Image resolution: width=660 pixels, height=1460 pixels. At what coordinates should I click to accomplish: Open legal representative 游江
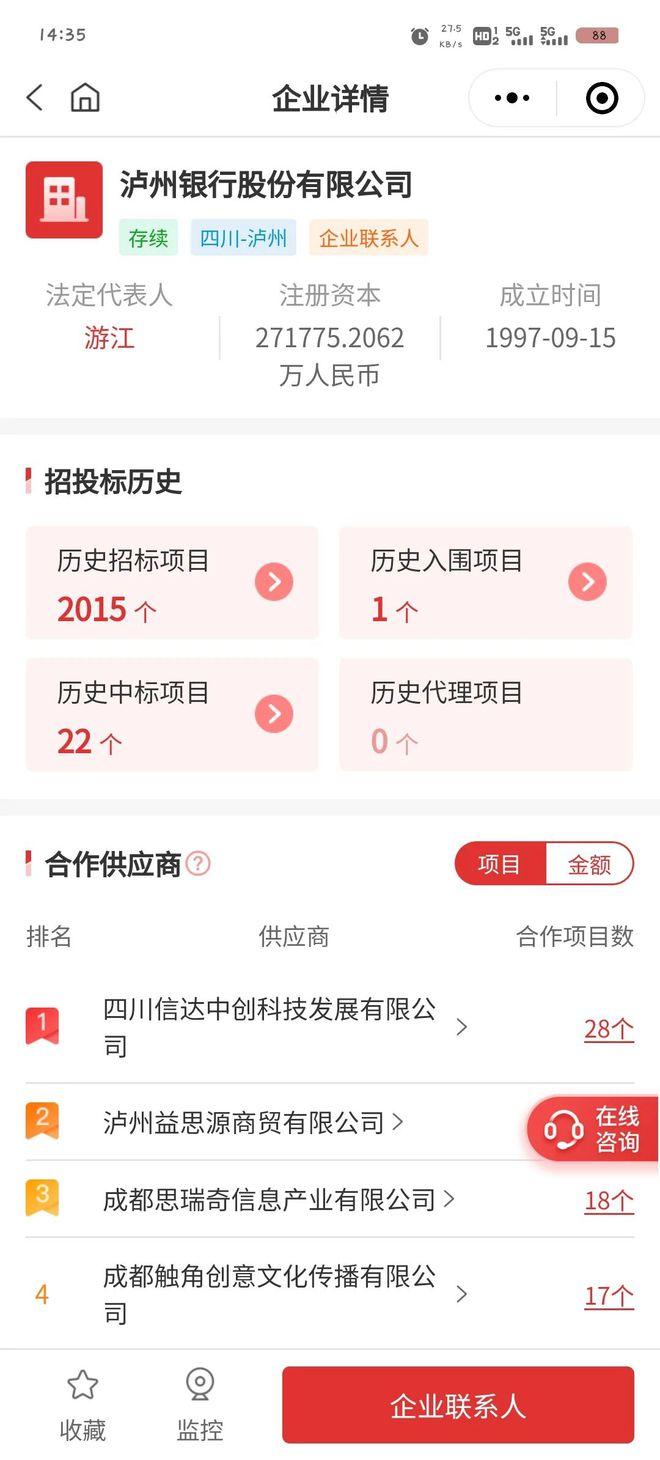coord(109,338)
